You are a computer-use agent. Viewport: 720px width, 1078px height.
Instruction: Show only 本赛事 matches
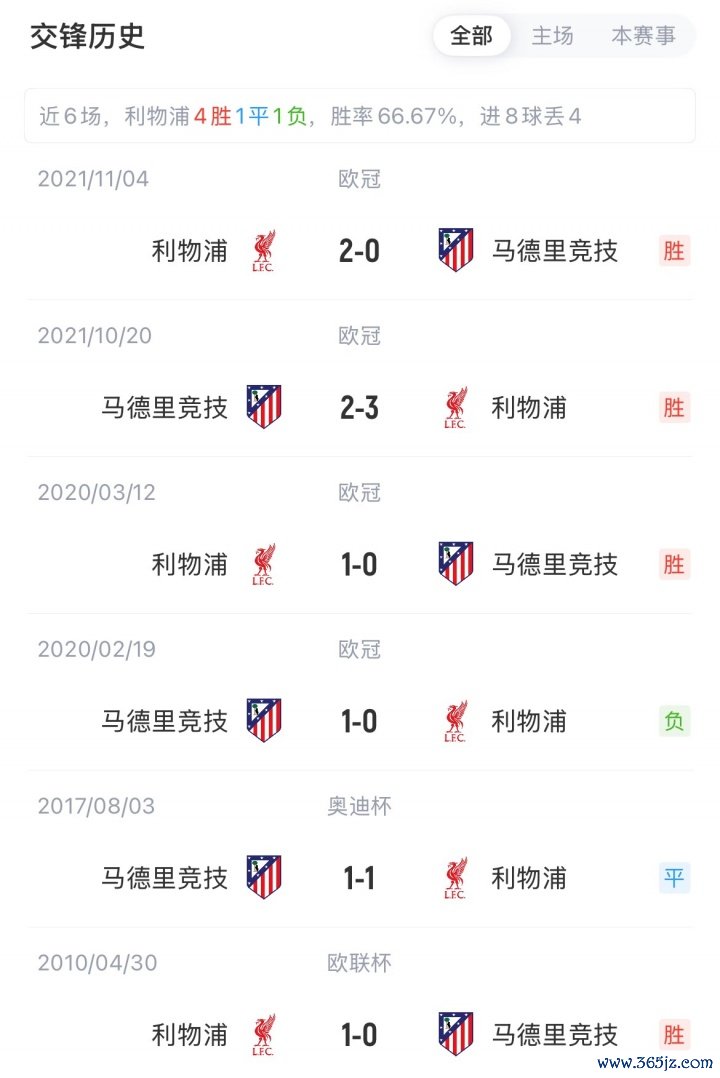(643, 36)
